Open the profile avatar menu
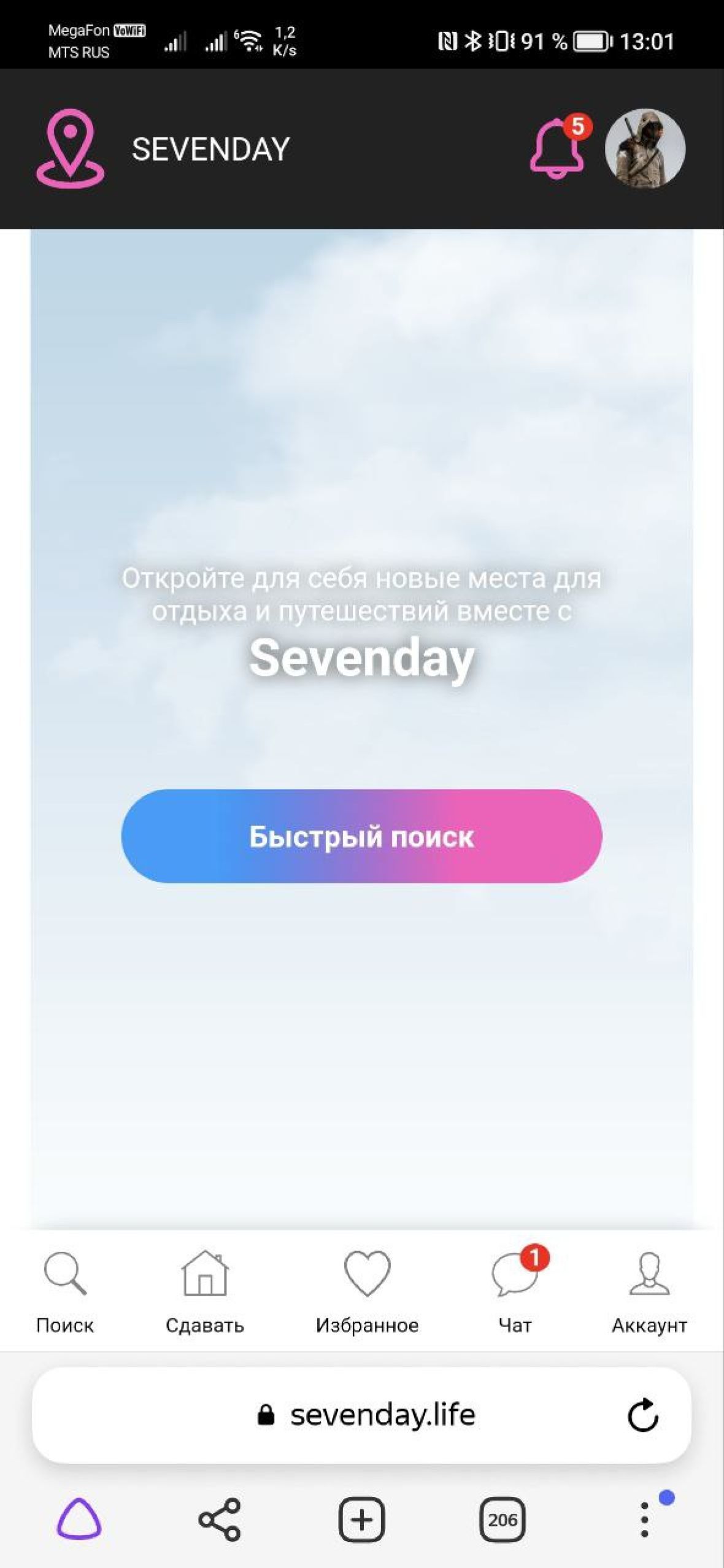 coord(645,148)
